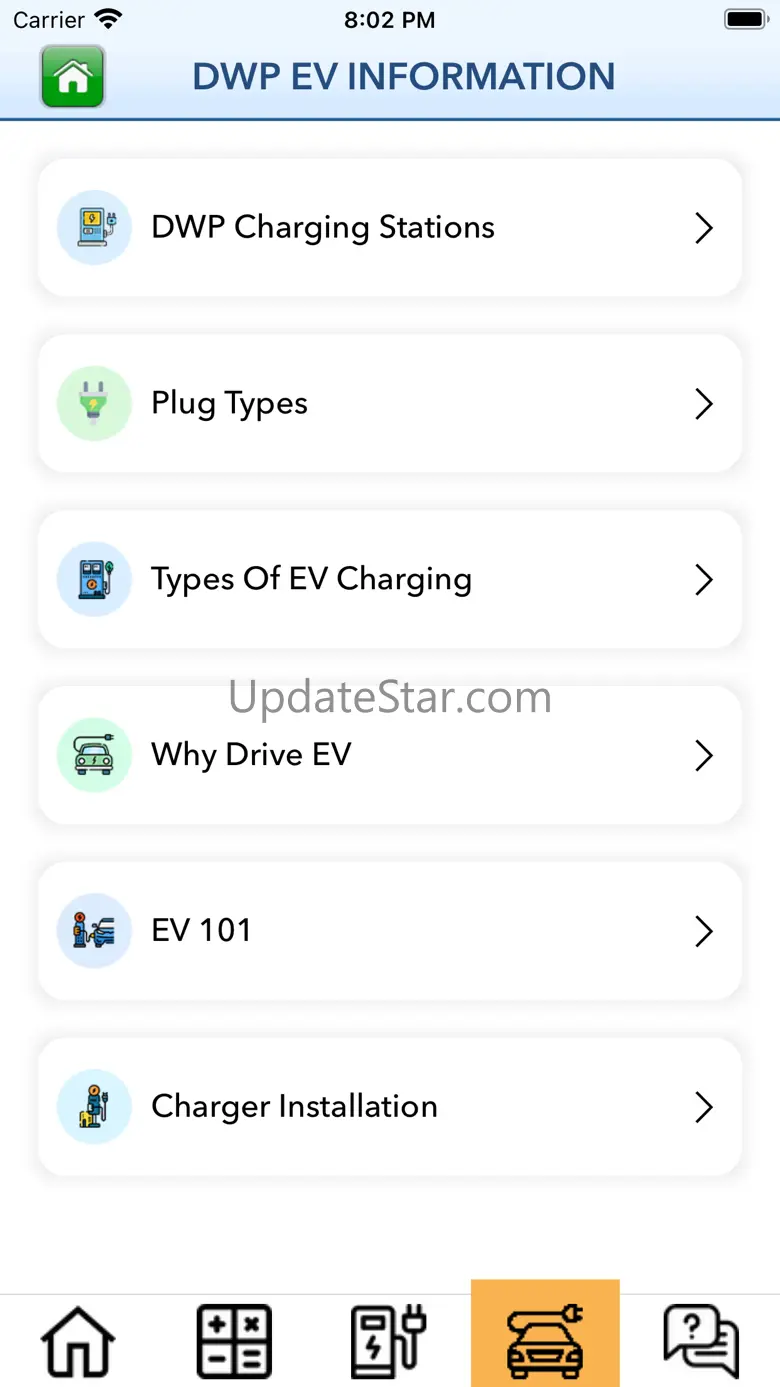Open the charging station tab

pyautogui.click(x=389, y=1340)
